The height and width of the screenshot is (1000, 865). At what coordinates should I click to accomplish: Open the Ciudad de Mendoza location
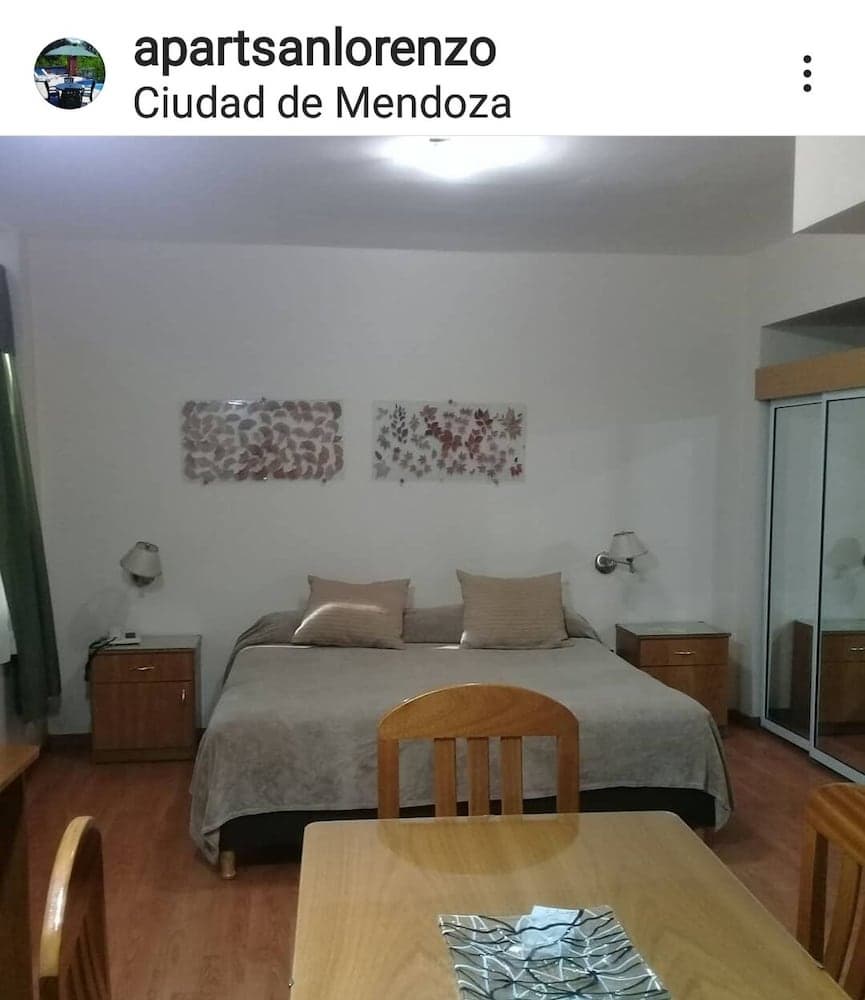click(321, 103)
